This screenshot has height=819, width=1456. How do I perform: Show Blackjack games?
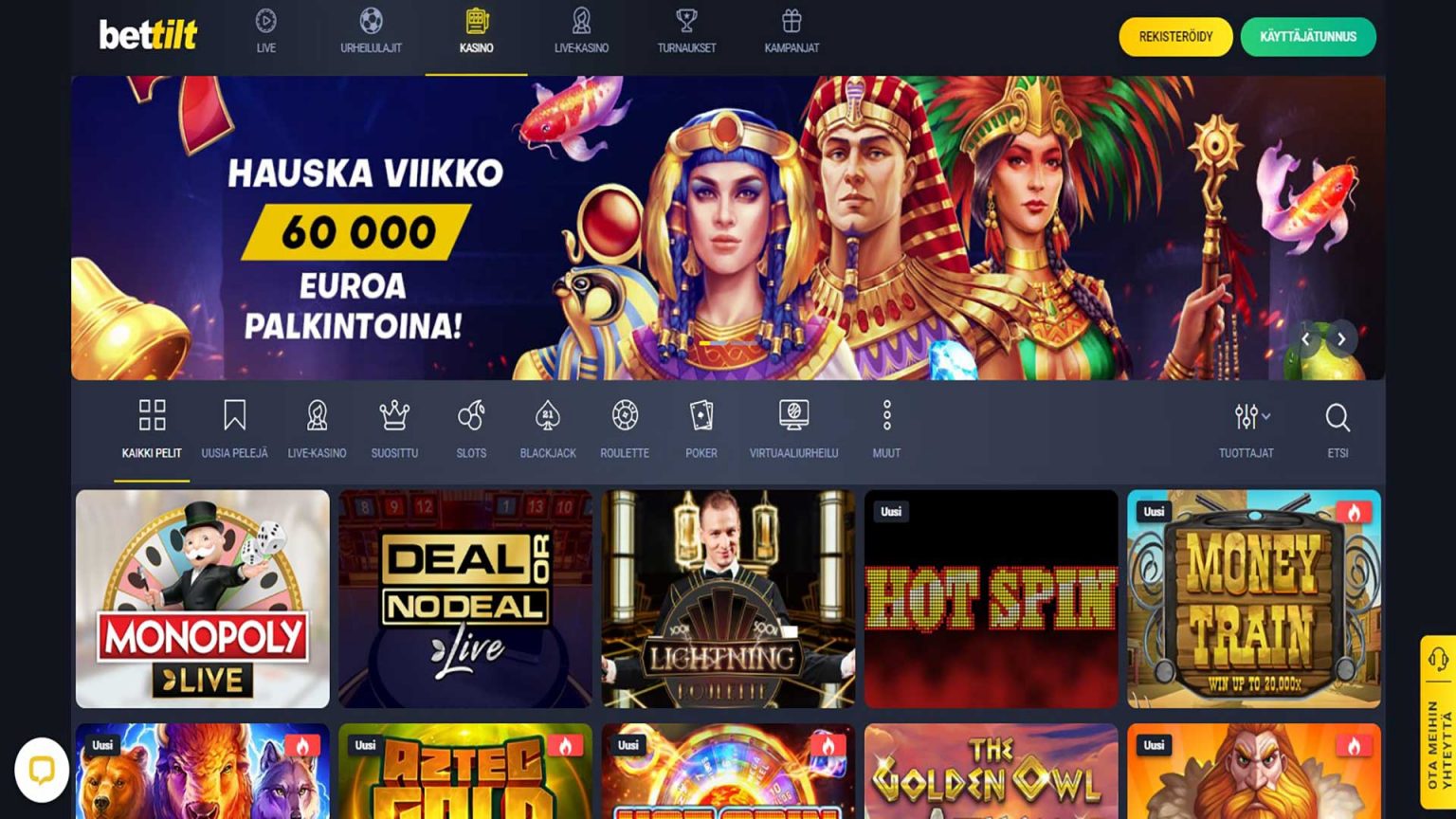click(548, 428)
